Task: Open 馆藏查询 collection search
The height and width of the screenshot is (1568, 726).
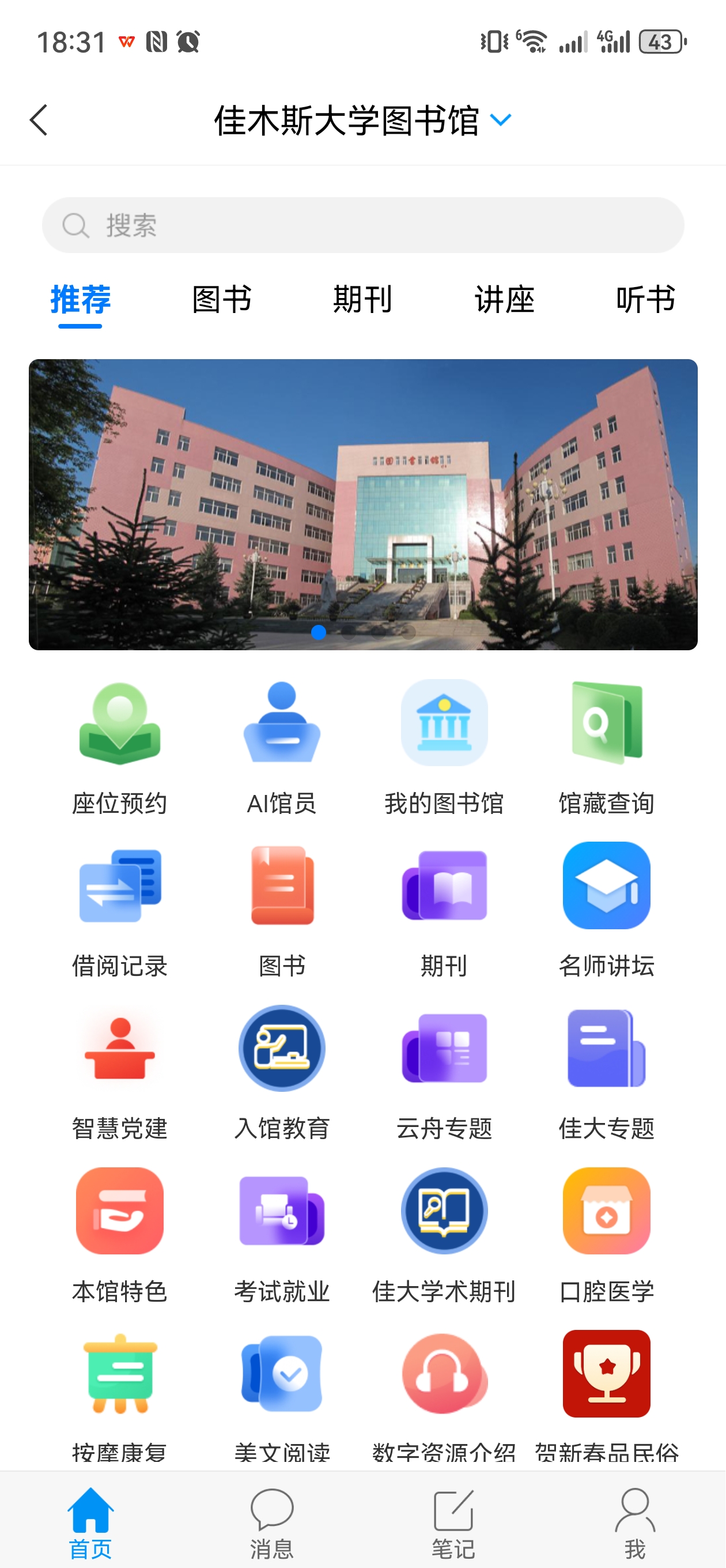Action: [606, 748]
